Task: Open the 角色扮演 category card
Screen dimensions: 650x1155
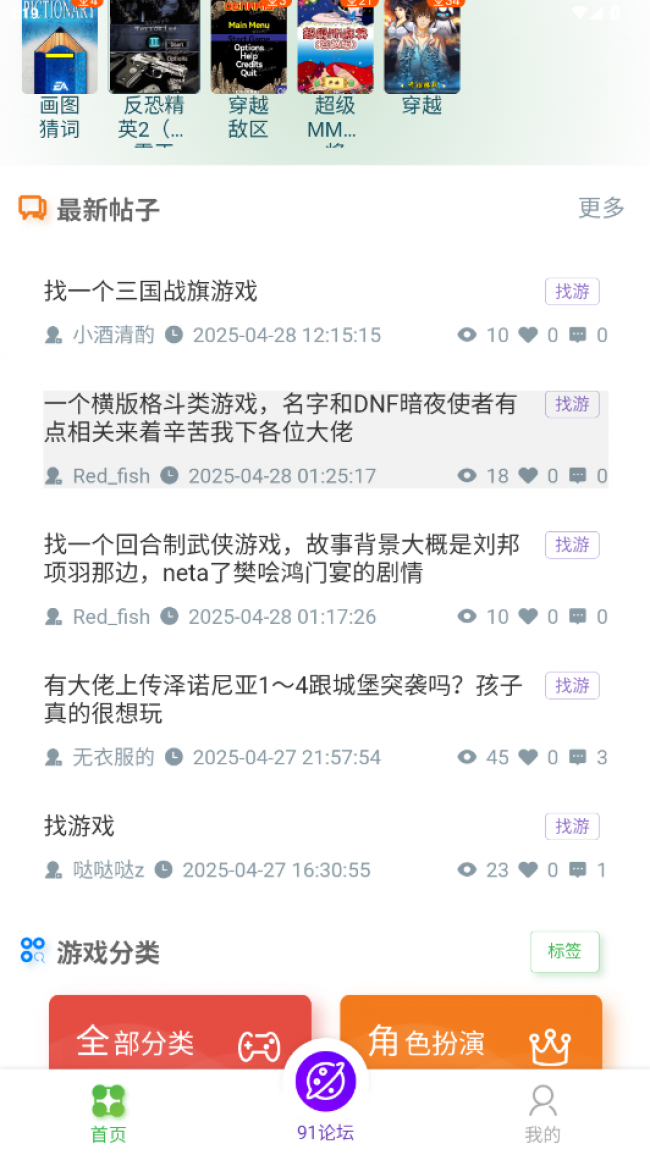Action: (470, 1035)
